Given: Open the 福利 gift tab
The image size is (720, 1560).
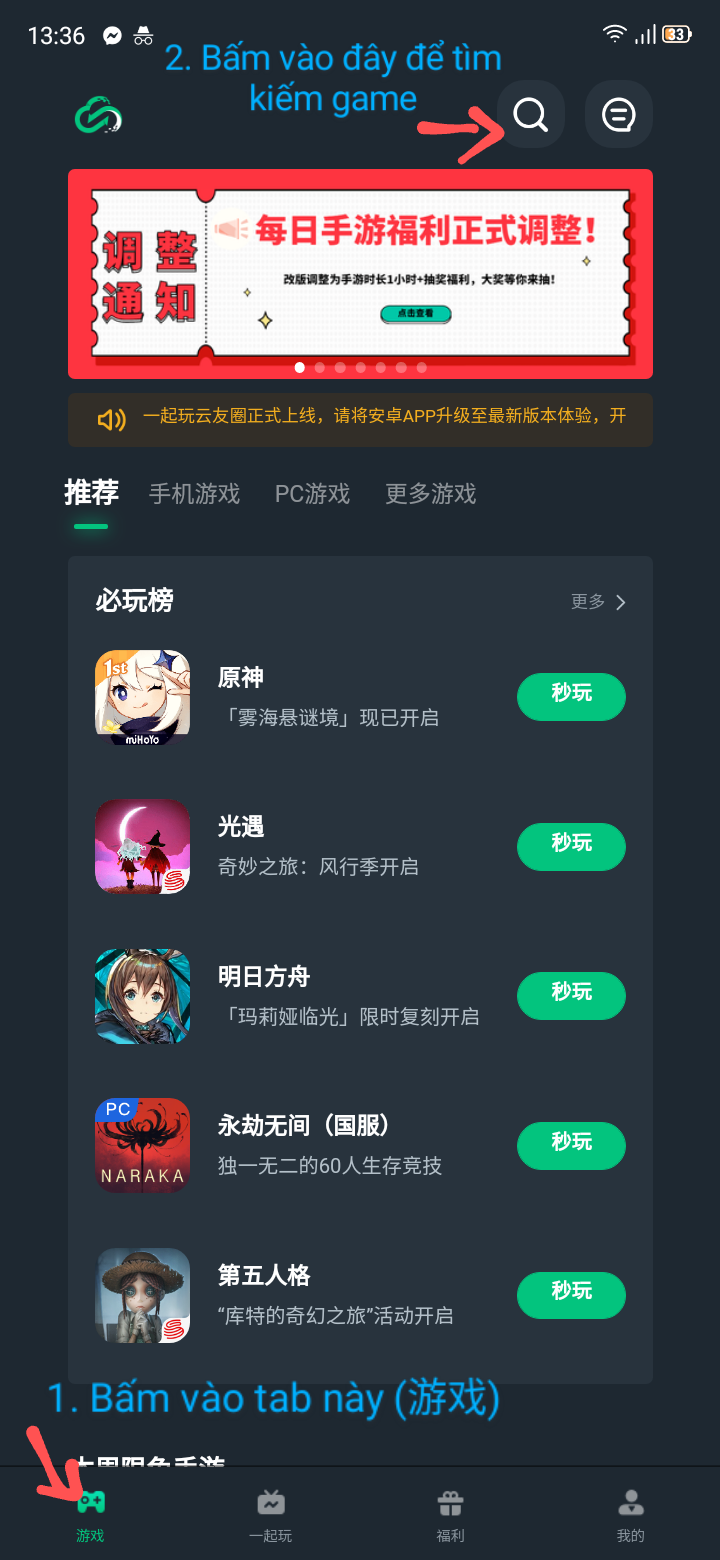Looking at the screenshot, I should point(450,1514).
